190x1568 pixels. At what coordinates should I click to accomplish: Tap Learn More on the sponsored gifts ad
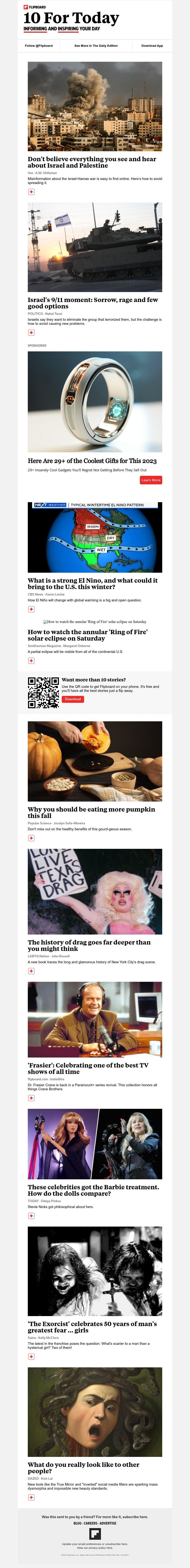click(150, 480)
